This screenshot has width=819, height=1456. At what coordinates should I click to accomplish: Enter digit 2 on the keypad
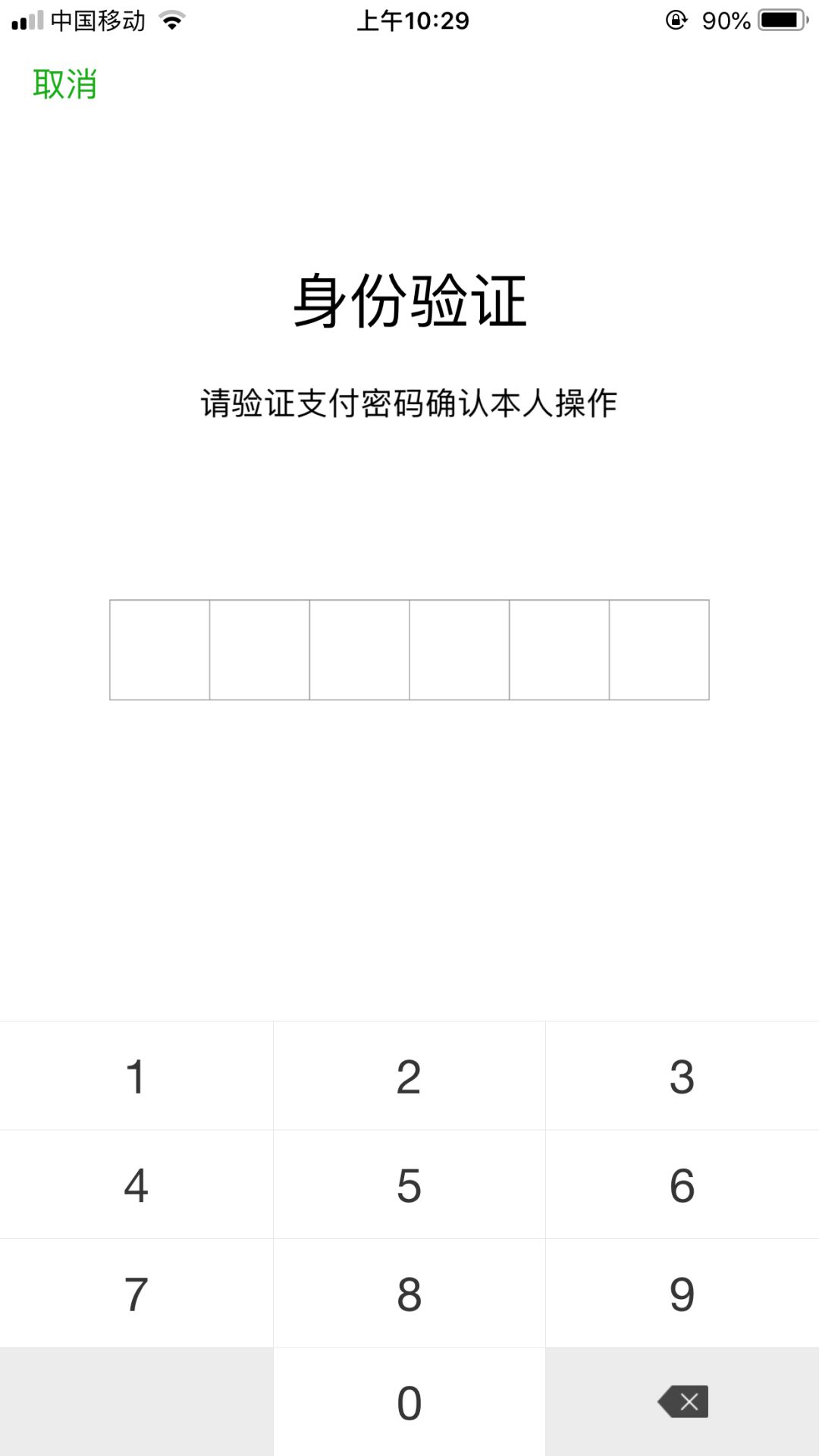pyautogui.click(x=409, y=1076)
